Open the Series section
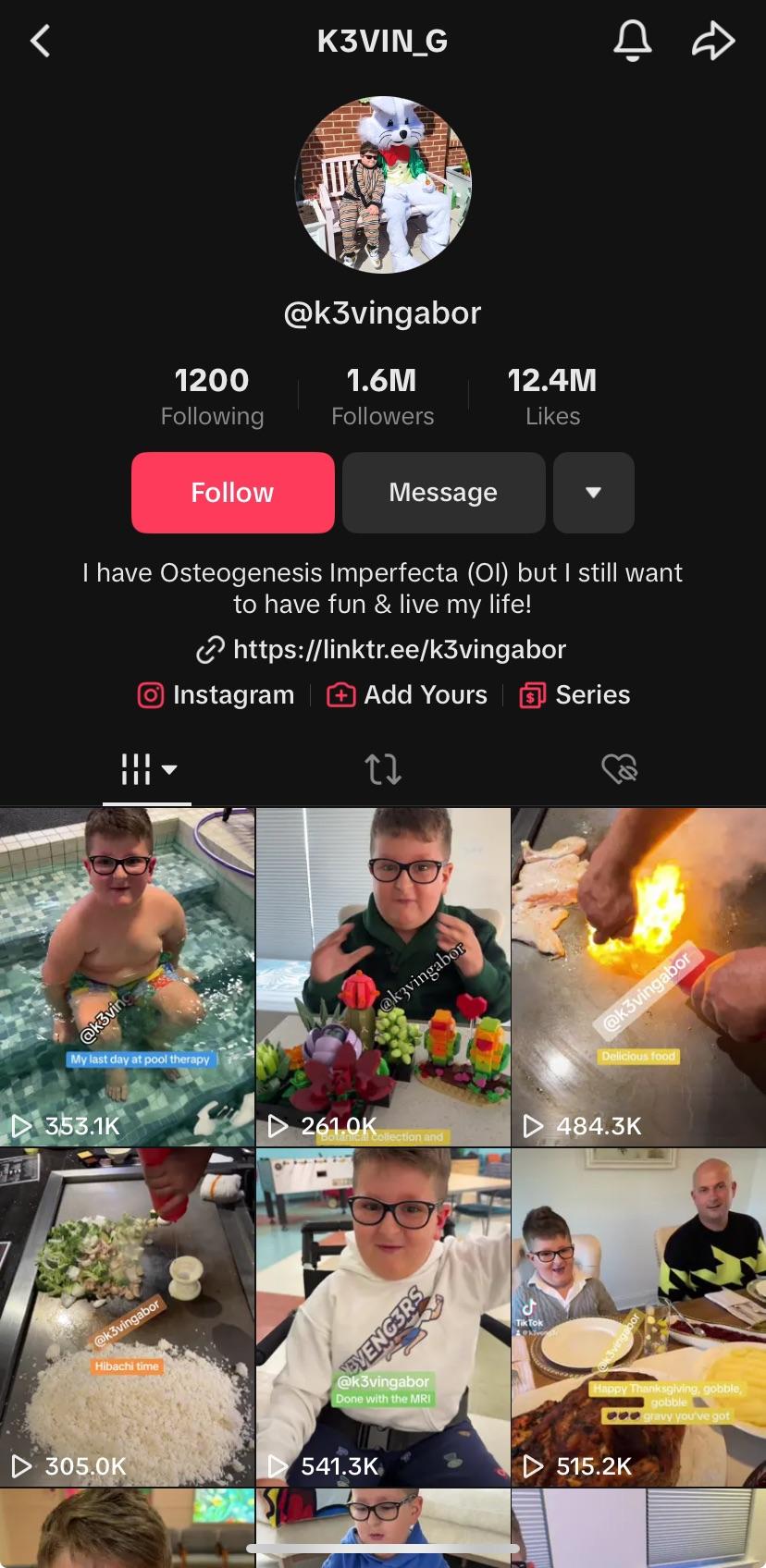 click(574, 694)
